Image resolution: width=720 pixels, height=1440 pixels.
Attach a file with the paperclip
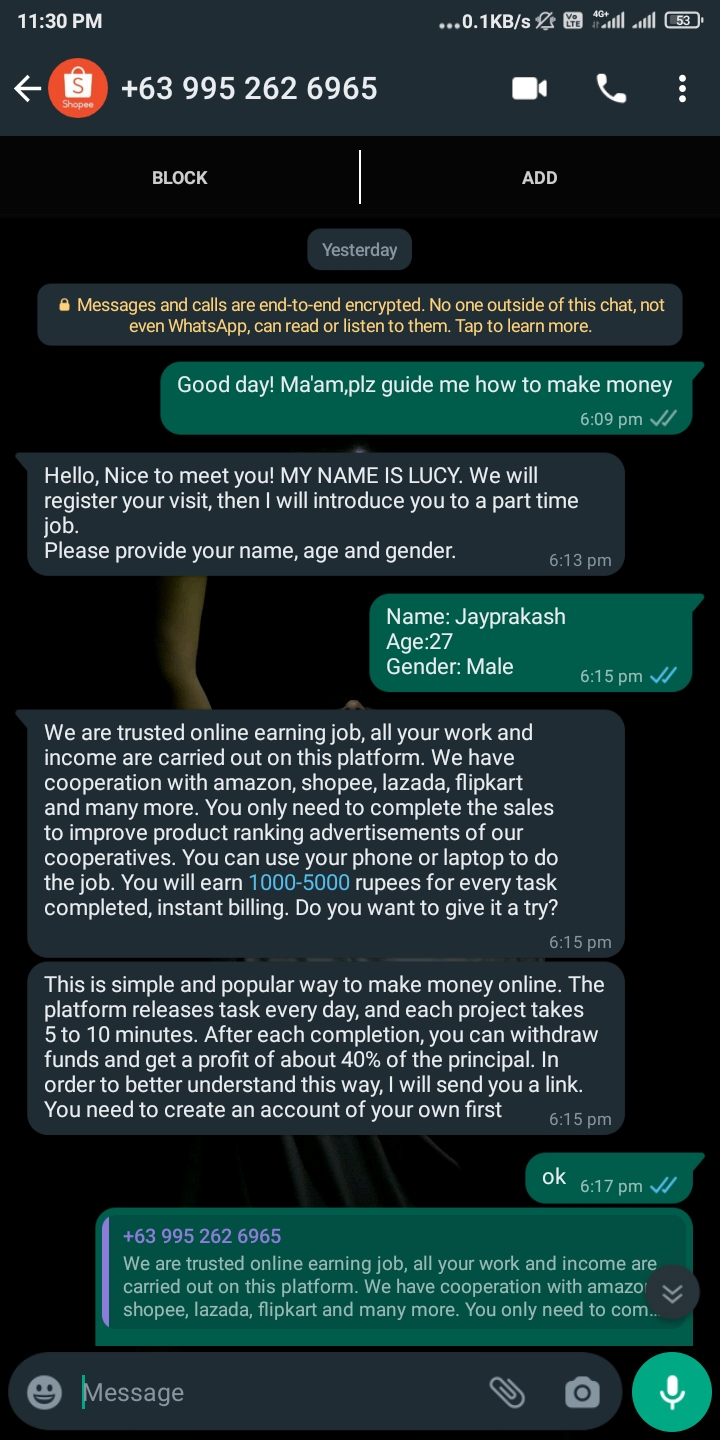click(507, 1392)
